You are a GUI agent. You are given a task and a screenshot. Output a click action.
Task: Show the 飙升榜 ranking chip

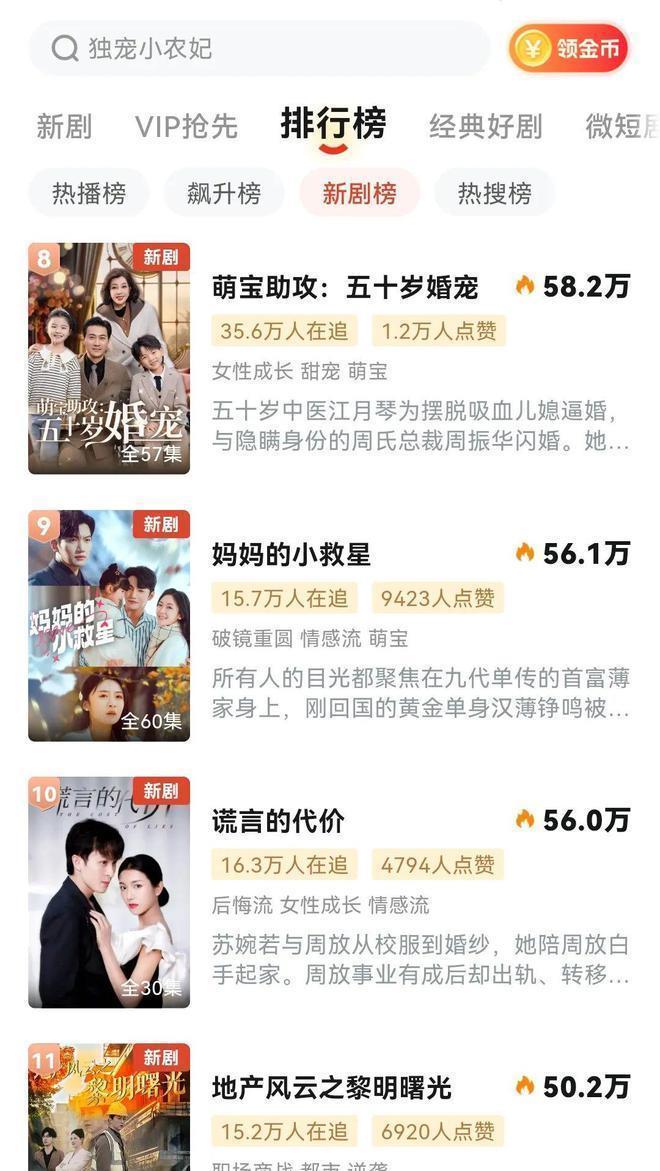click(224, 193)
